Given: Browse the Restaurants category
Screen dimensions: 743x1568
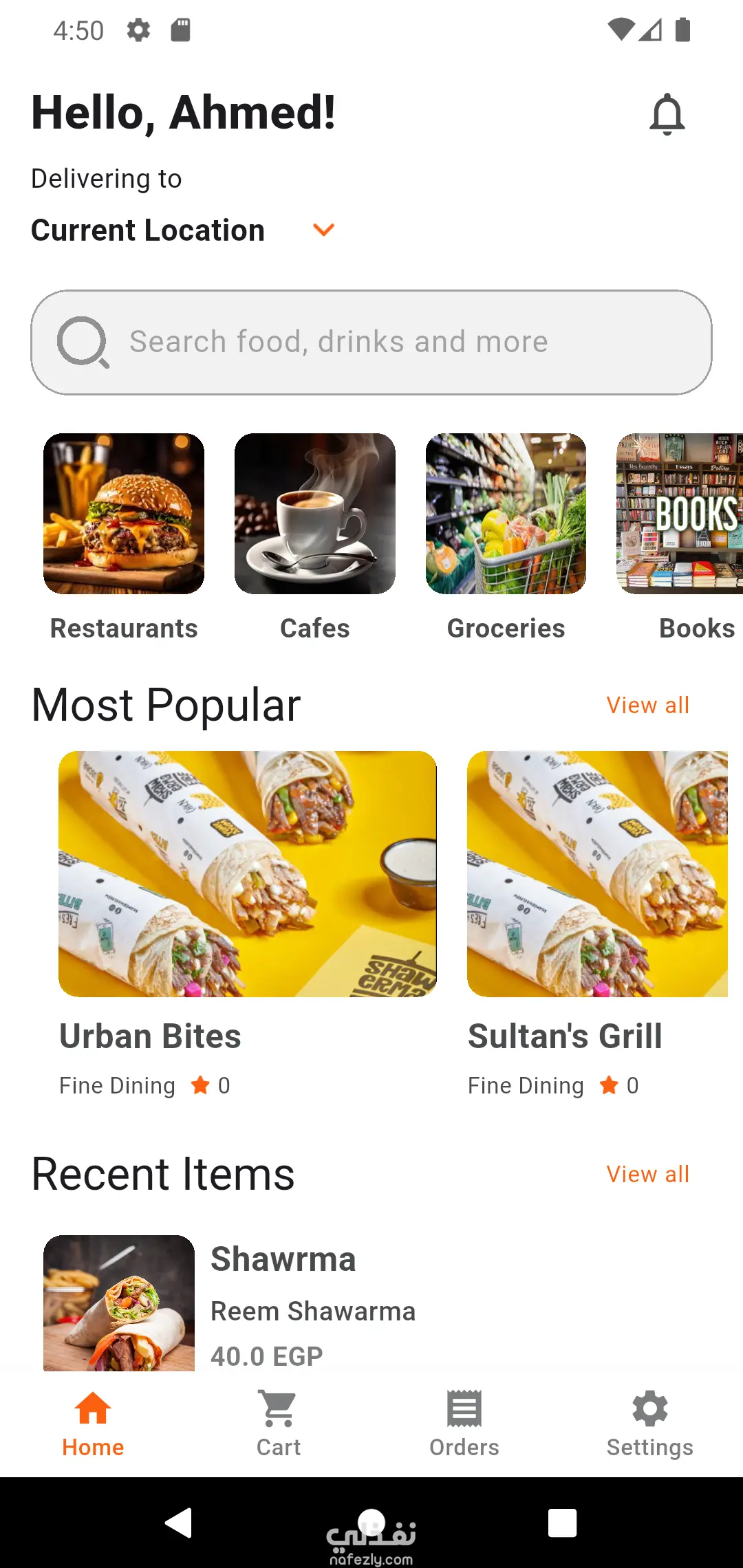Looking at the screenshot, I should (124, 514).
